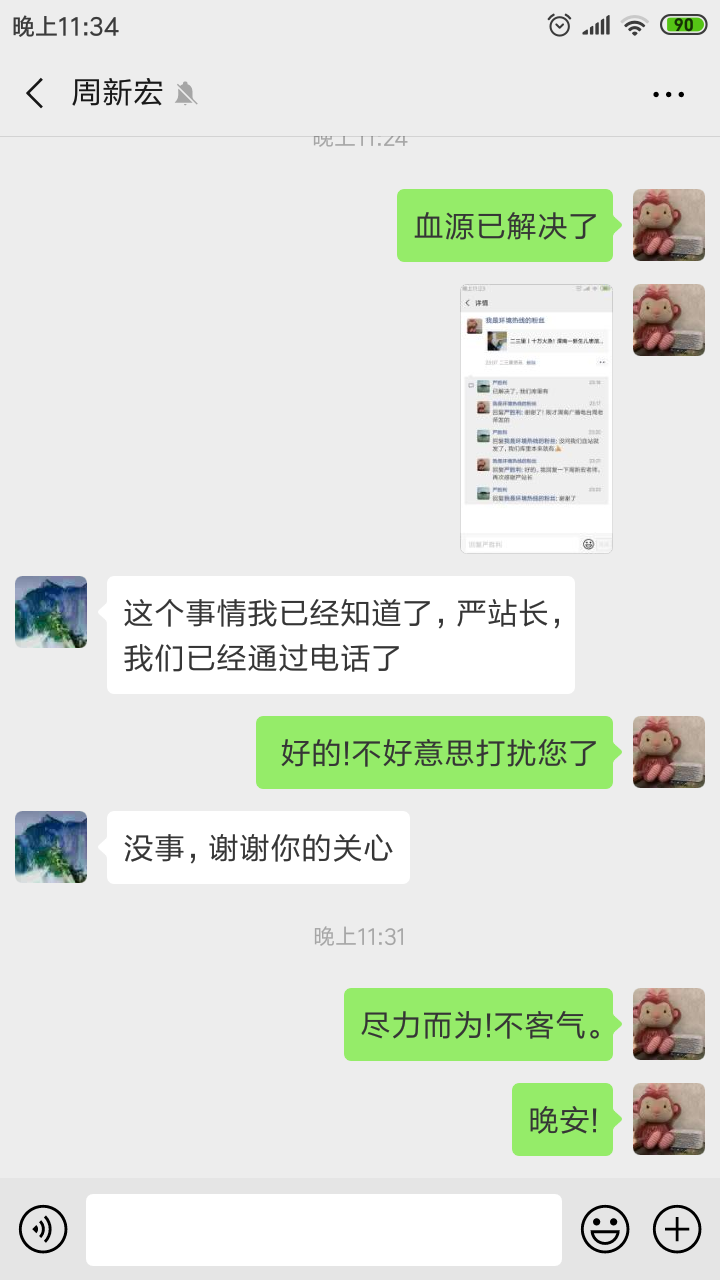The image size is (720, 1280).
Task: Open the three-dot chat info menu
Action: [x=668, y=94]
